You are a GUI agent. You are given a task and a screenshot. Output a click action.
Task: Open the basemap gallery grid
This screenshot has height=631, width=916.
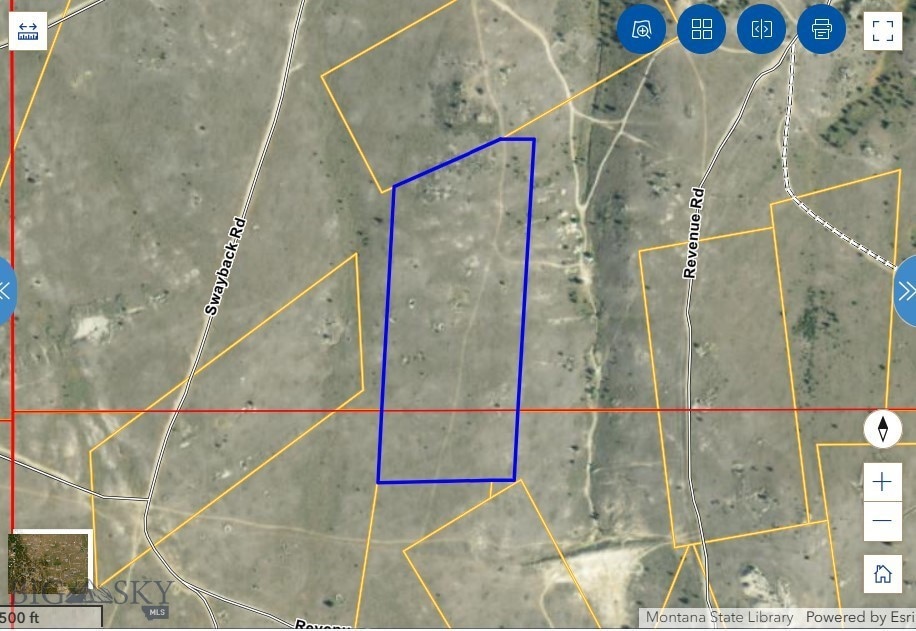pyautogui.click(x=701, y=29)
